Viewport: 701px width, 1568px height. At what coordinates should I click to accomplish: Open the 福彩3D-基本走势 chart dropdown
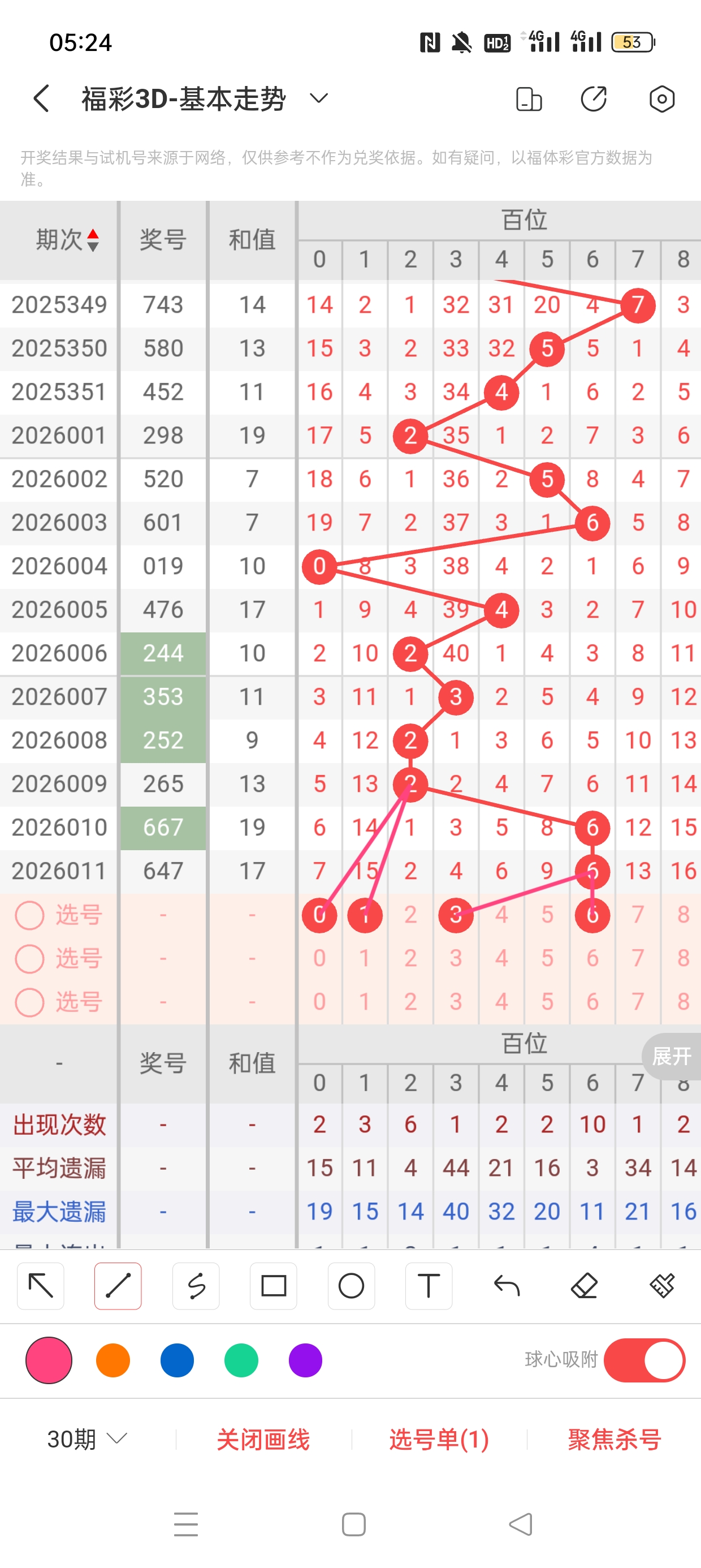pos(318,98)
